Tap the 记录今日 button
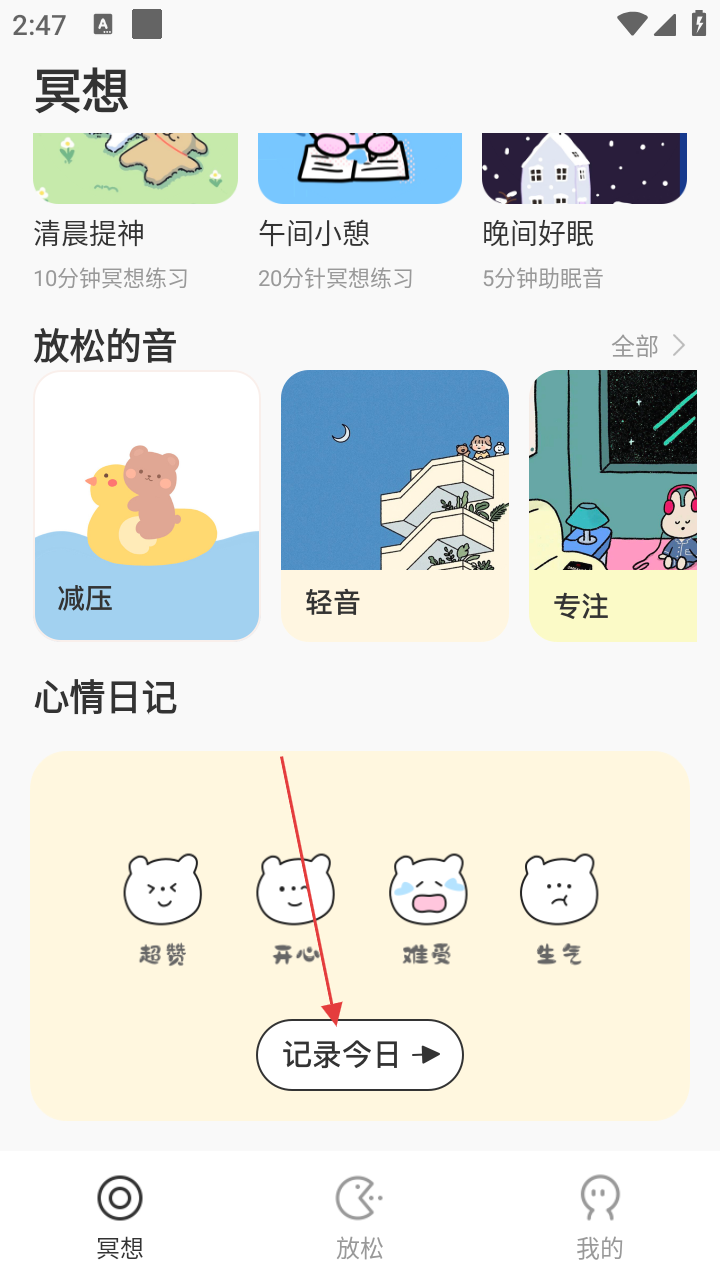The image size is (720, 1280). pos(360,1055)
